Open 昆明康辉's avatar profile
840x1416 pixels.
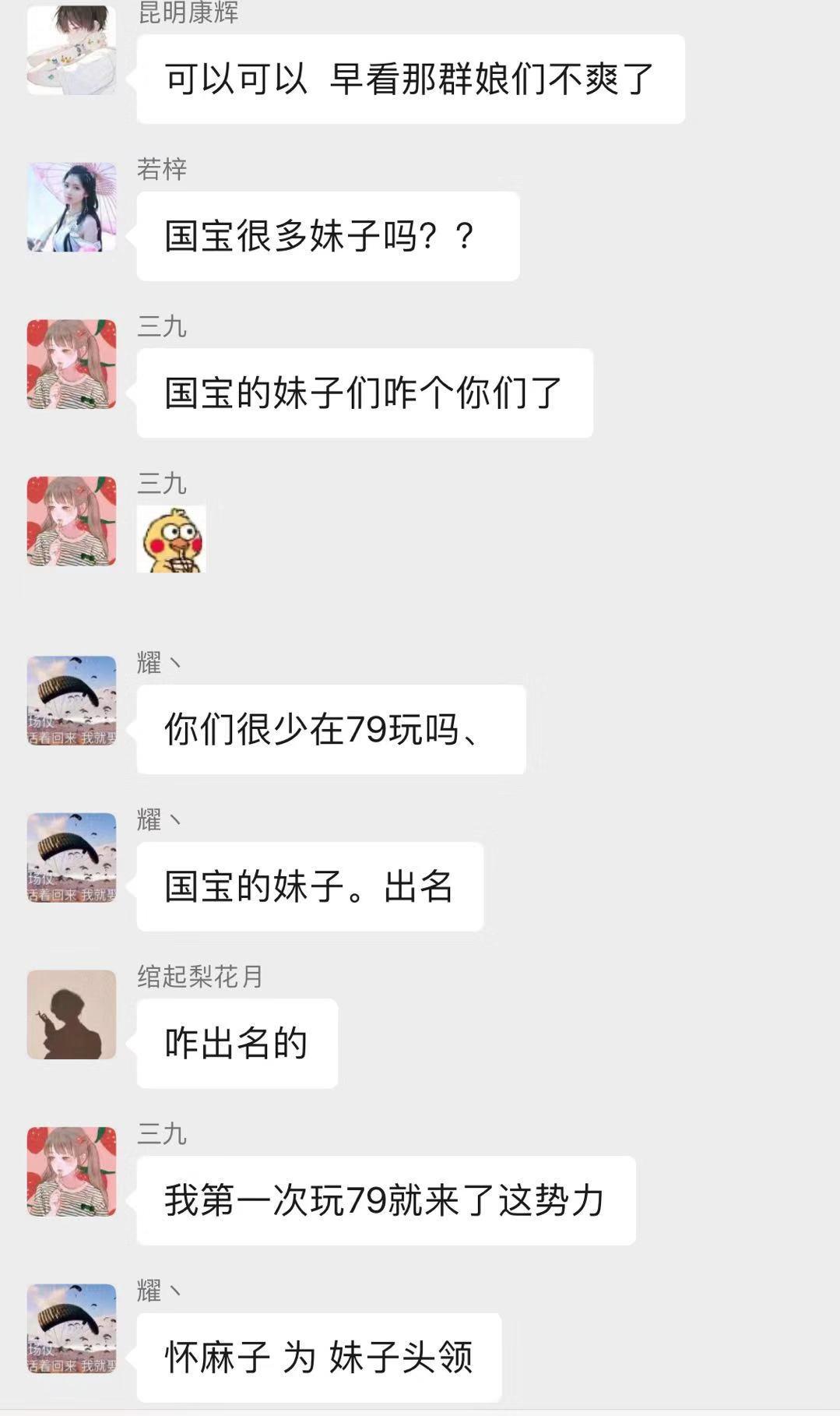pos(72,50)
